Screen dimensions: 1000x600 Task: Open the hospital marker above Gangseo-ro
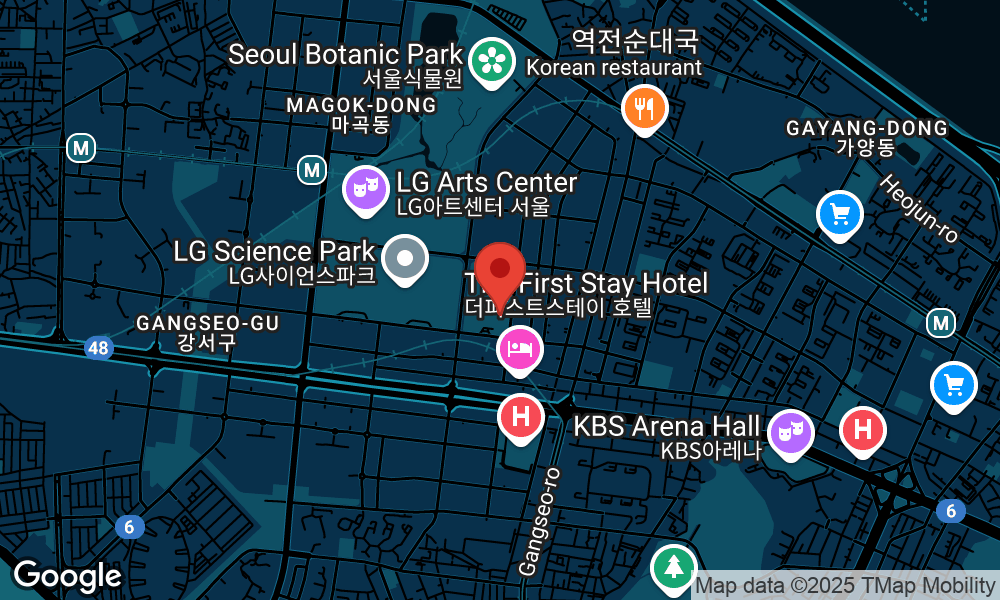point(520,415)
